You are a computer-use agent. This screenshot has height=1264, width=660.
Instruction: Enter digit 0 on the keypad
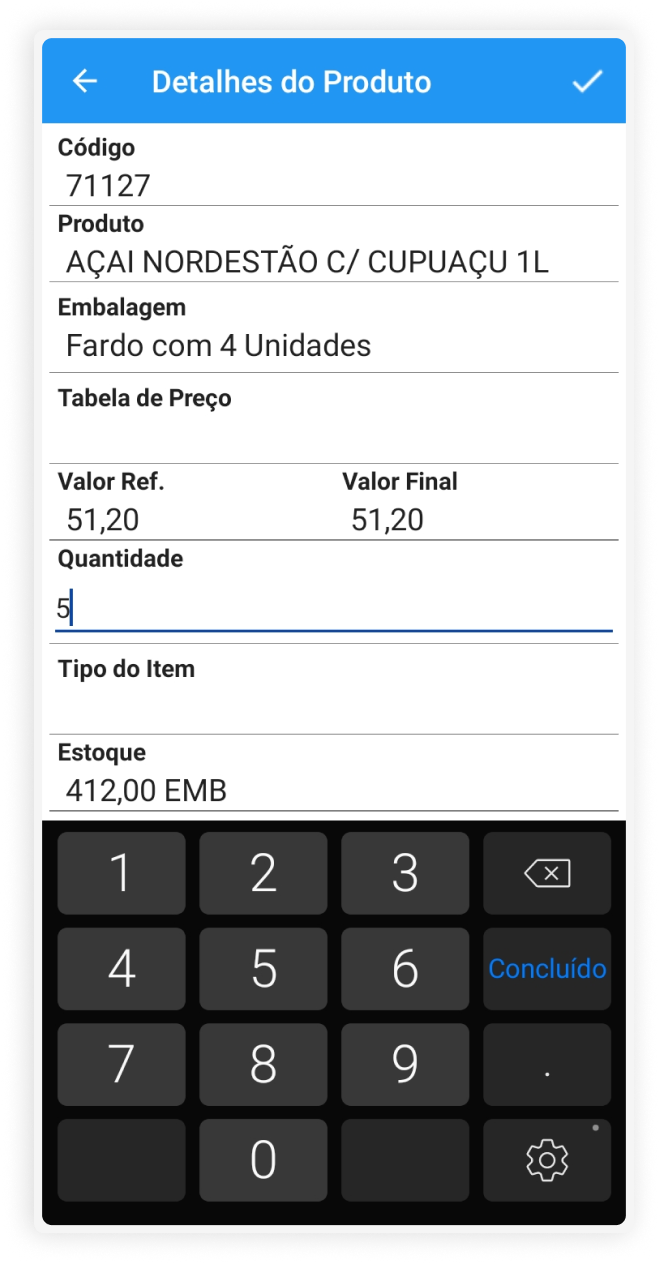point(263,1160)
